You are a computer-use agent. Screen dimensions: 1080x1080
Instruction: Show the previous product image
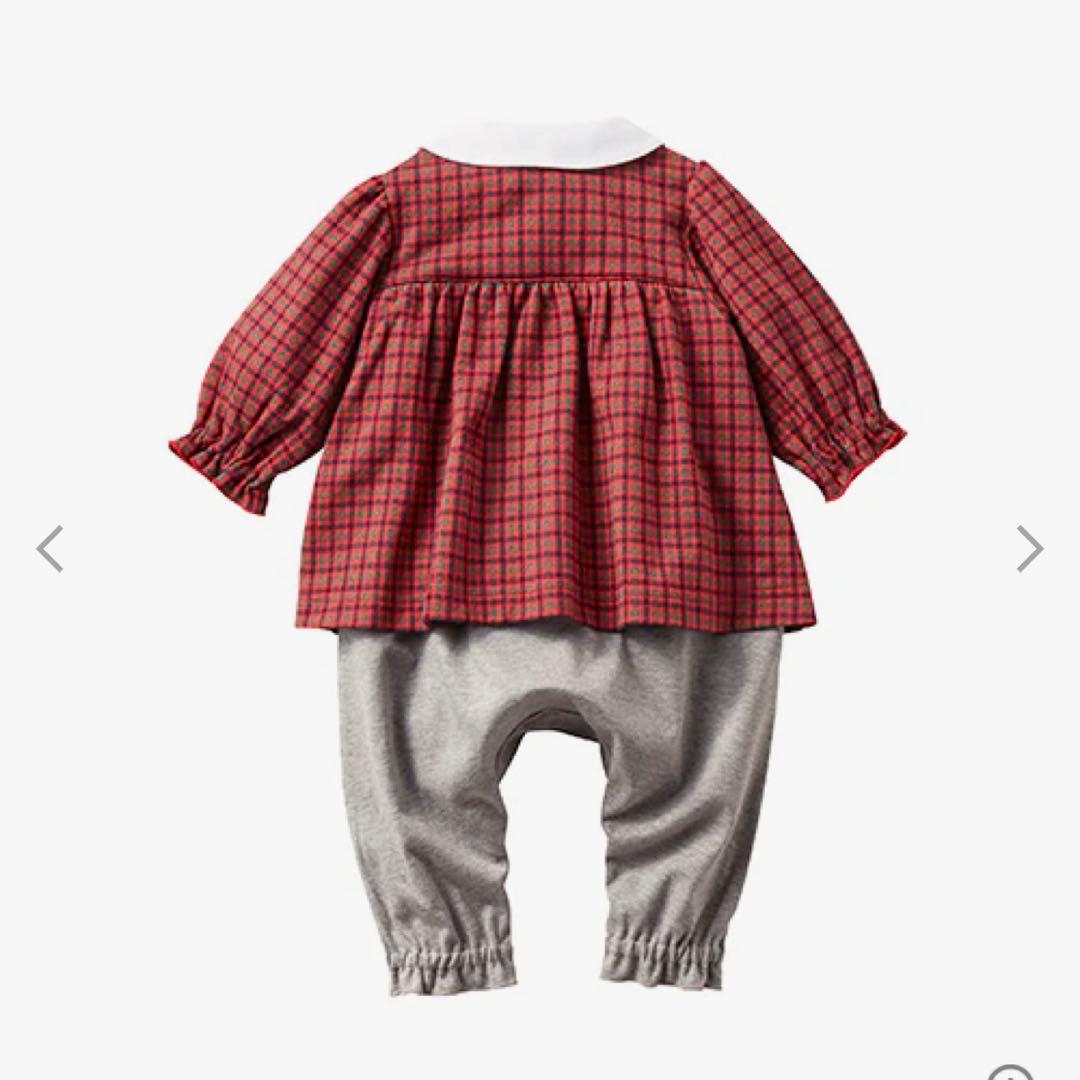point(50,548)
